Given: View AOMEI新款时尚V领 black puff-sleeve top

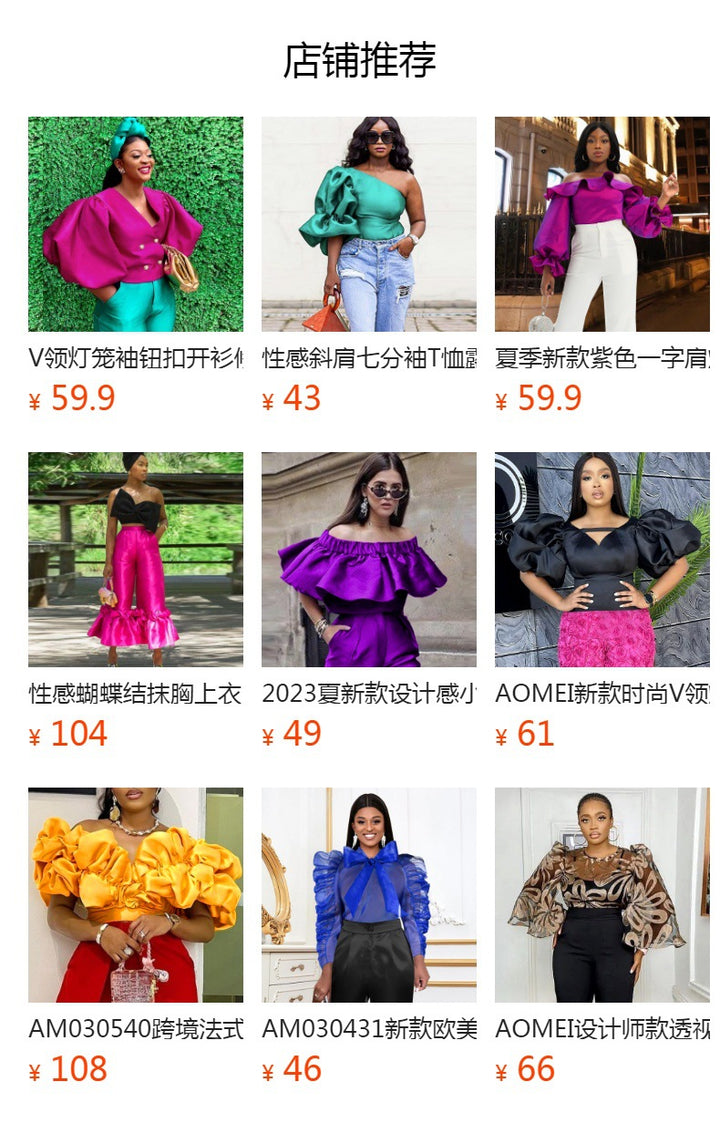Looking at the screenshot, I should [x=601, y=559].
